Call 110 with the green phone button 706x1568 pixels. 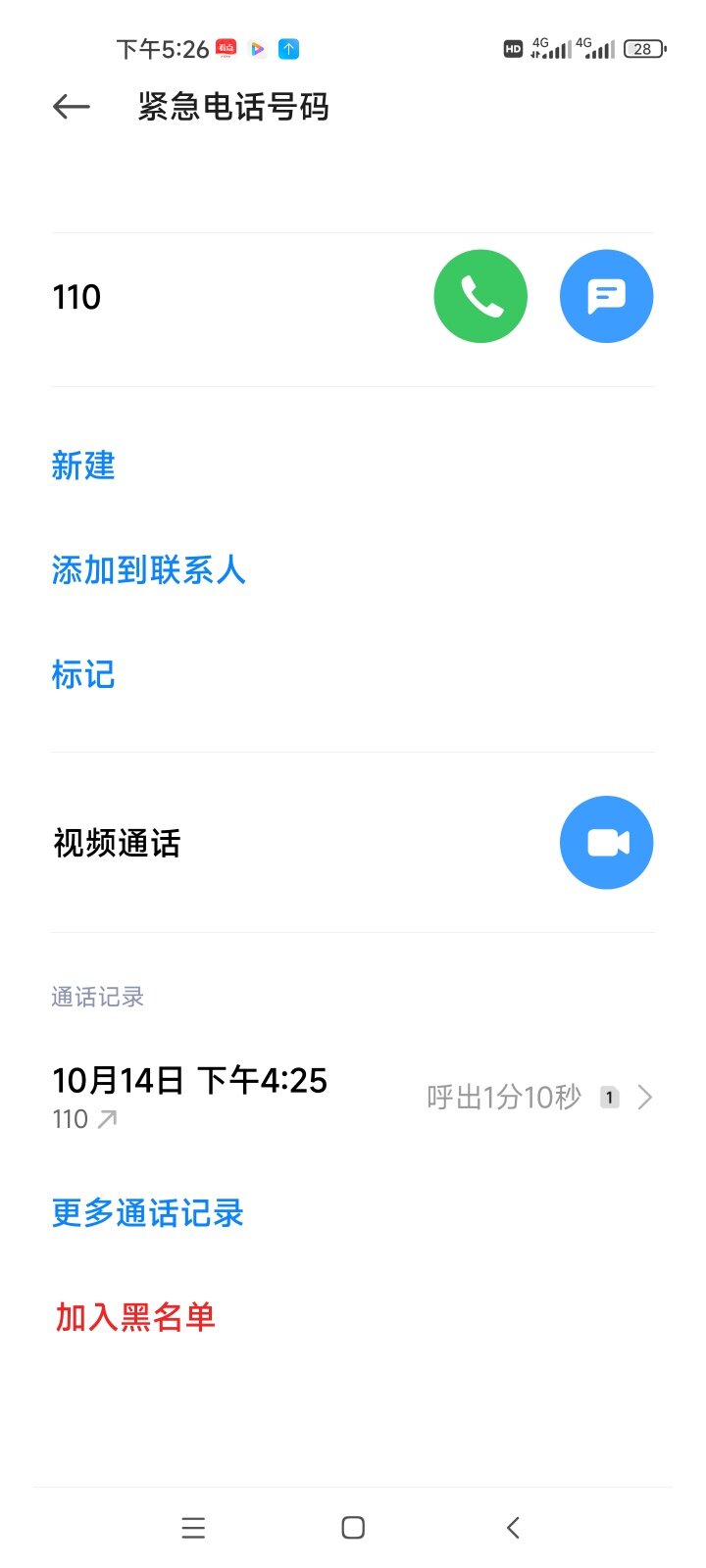click(x=480, y=296)
